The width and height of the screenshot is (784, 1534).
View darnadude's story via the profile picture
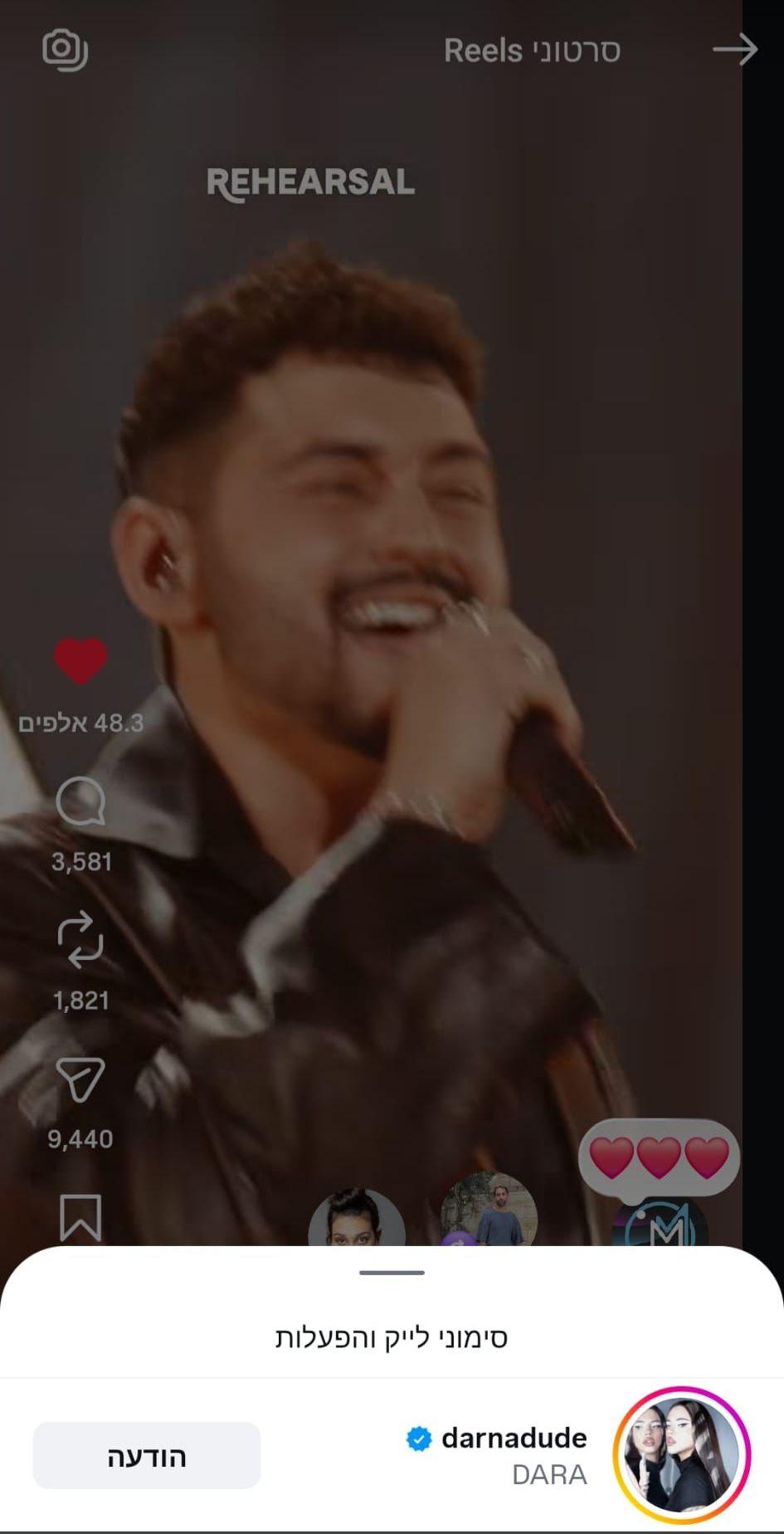[x=682, y=1455]
